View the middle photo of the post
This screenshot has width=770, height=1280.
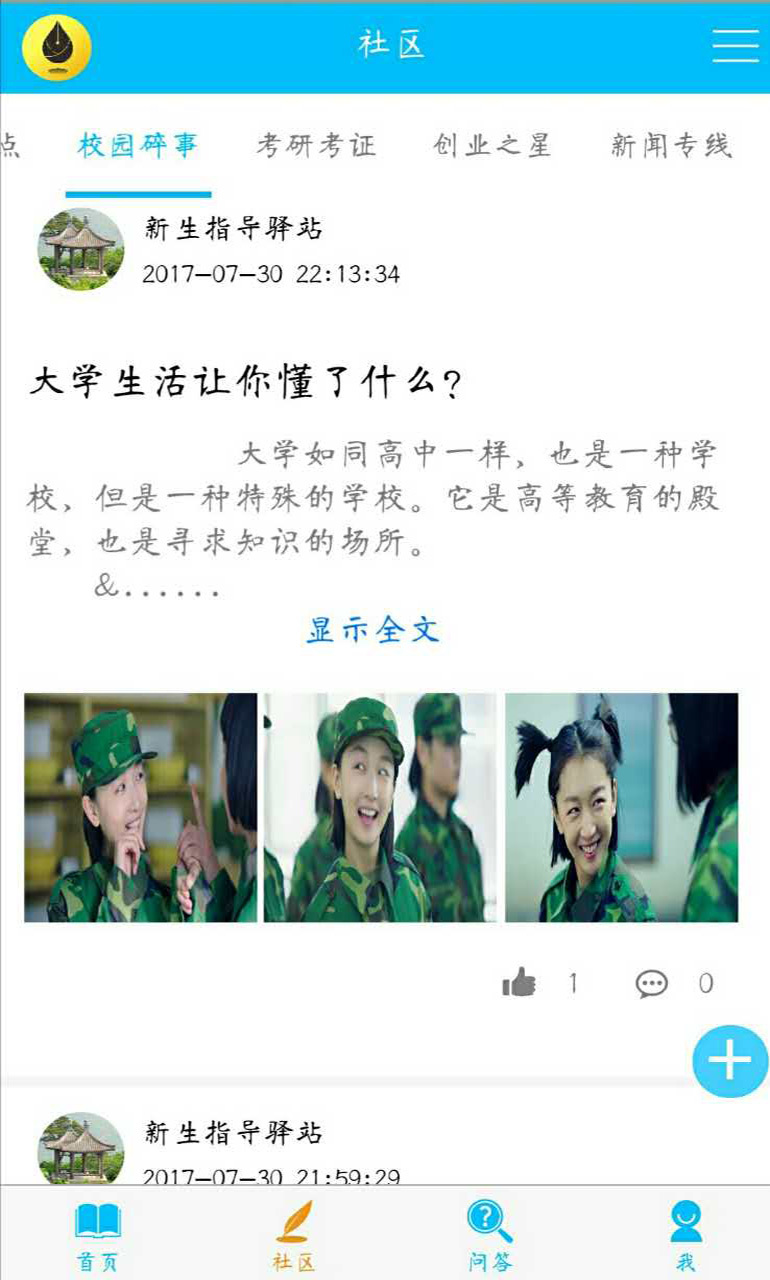click(380, 807)
